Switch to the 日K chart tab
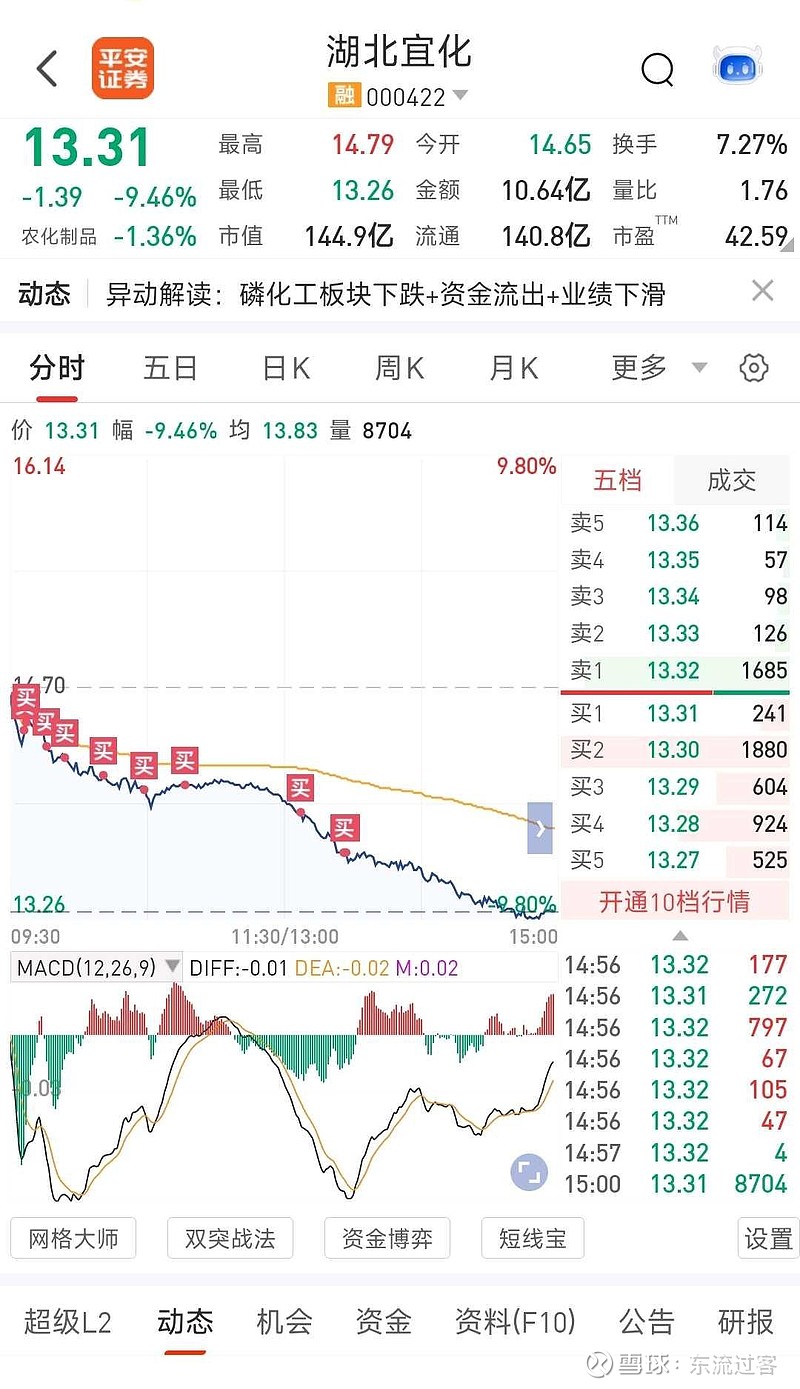Image resolution: width=800 pixels, height=1389 pixels. click(x=286, y=368)
